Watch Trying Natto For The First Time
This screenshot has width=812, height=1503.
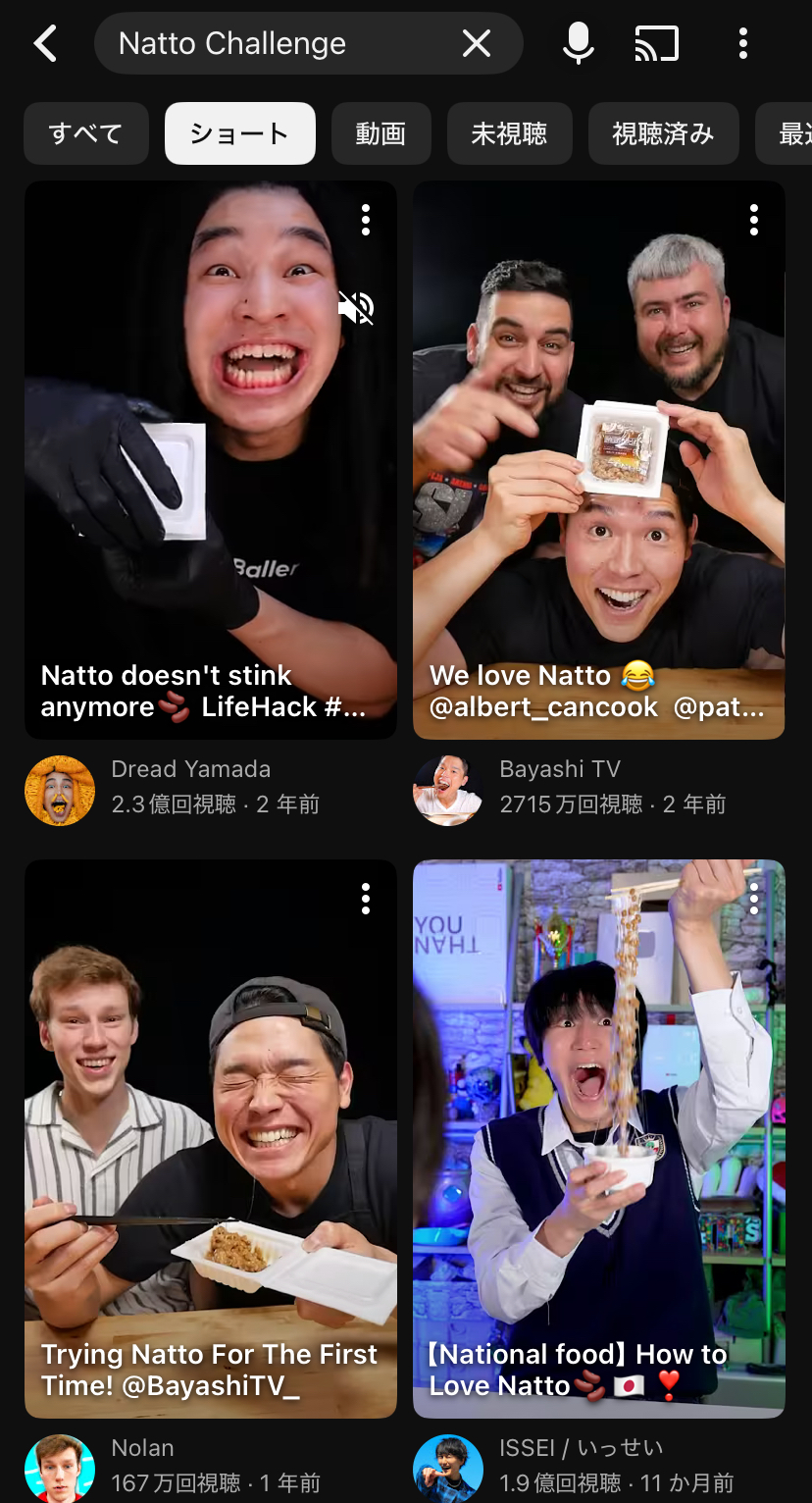(210, 1158)
